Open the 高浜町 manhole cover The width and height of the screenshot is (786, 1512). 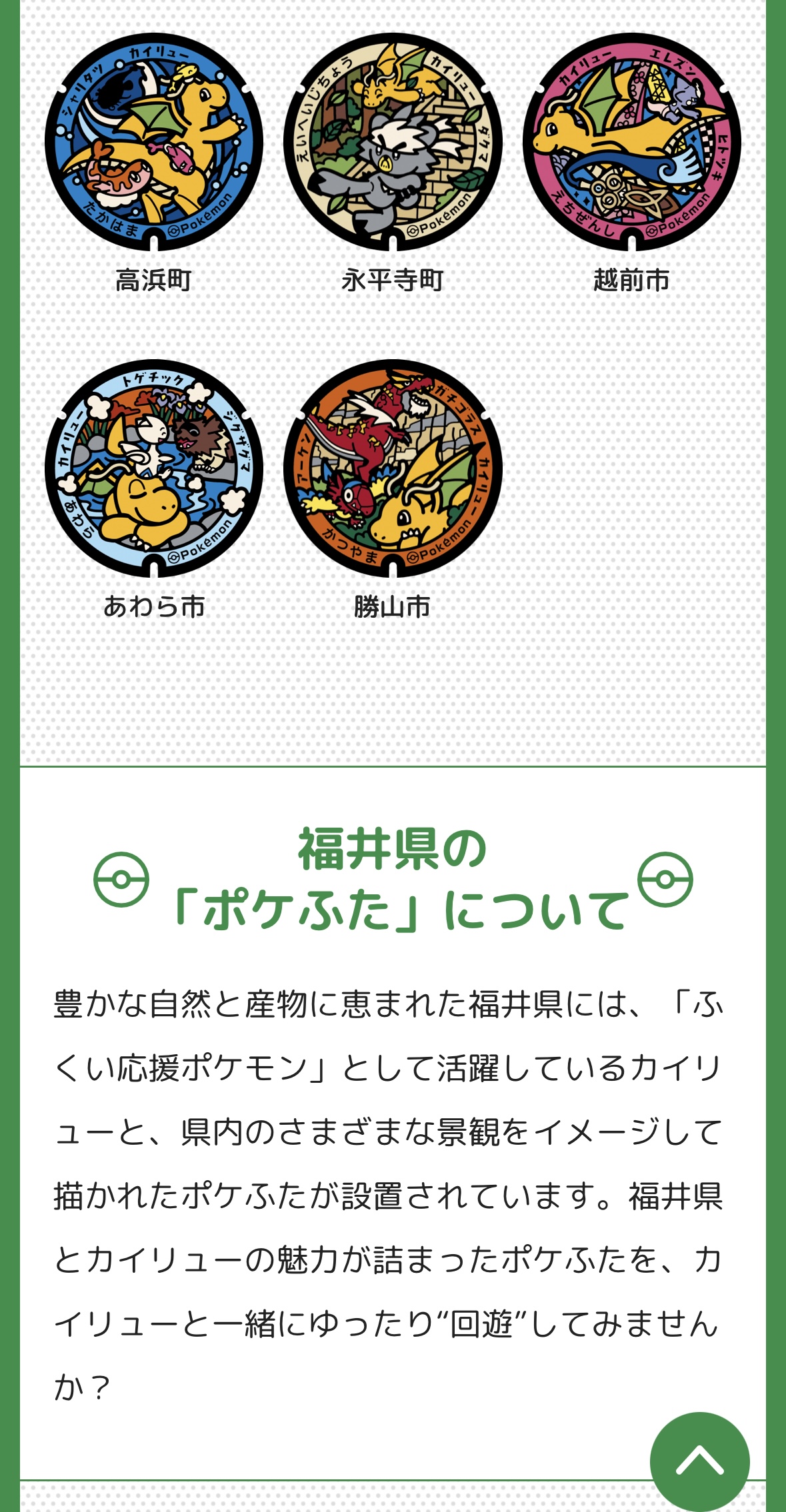pos(154,142)
